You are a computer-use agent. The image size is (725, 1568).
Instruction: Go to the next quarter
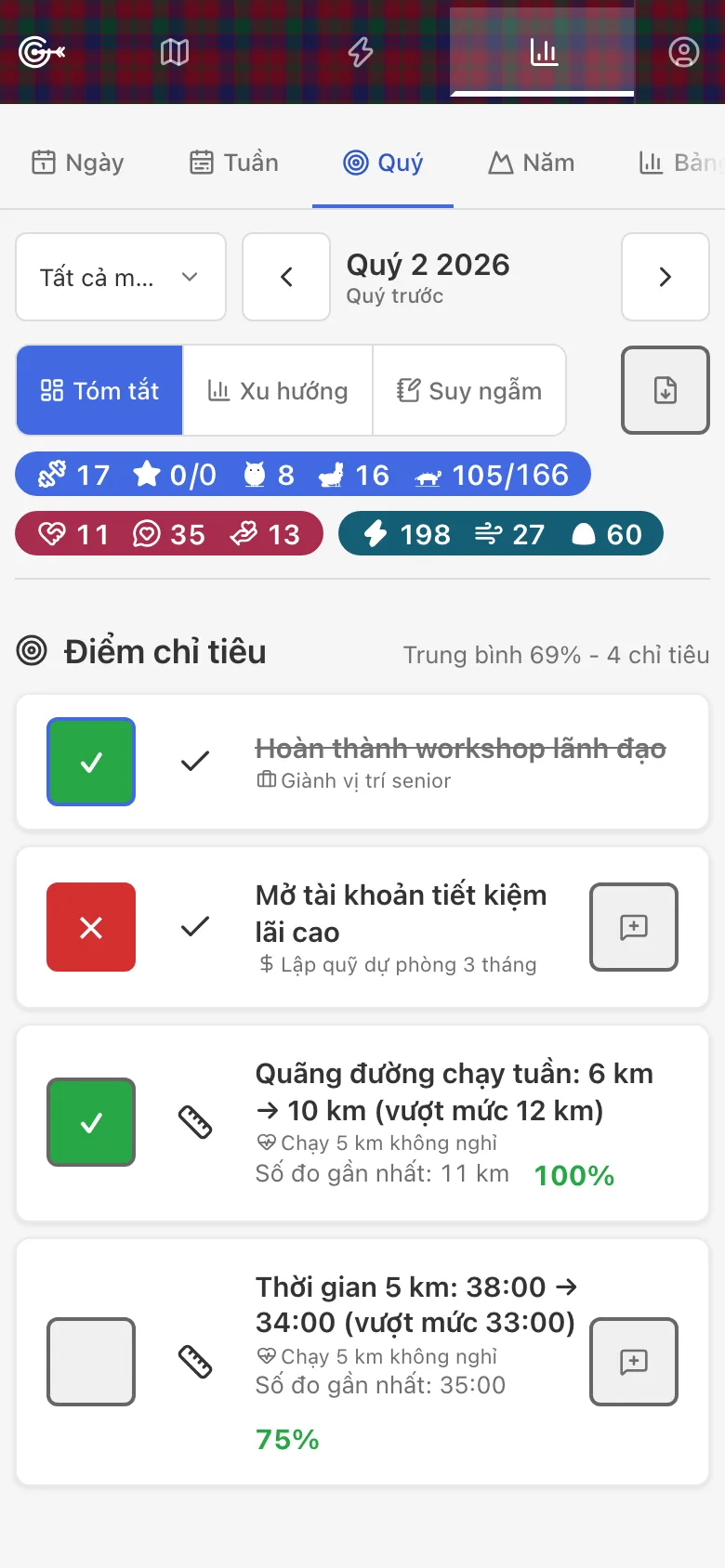[x=666, y=277]
